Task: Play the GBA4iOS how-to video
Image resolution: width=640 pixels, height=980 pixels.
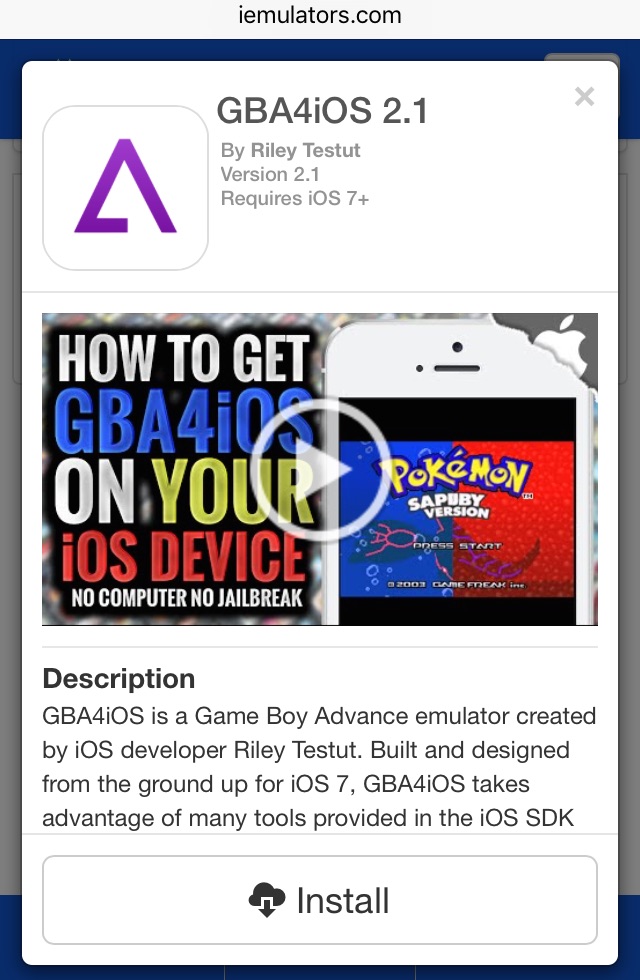Action: pyautogui.click(x=320, y=470)
